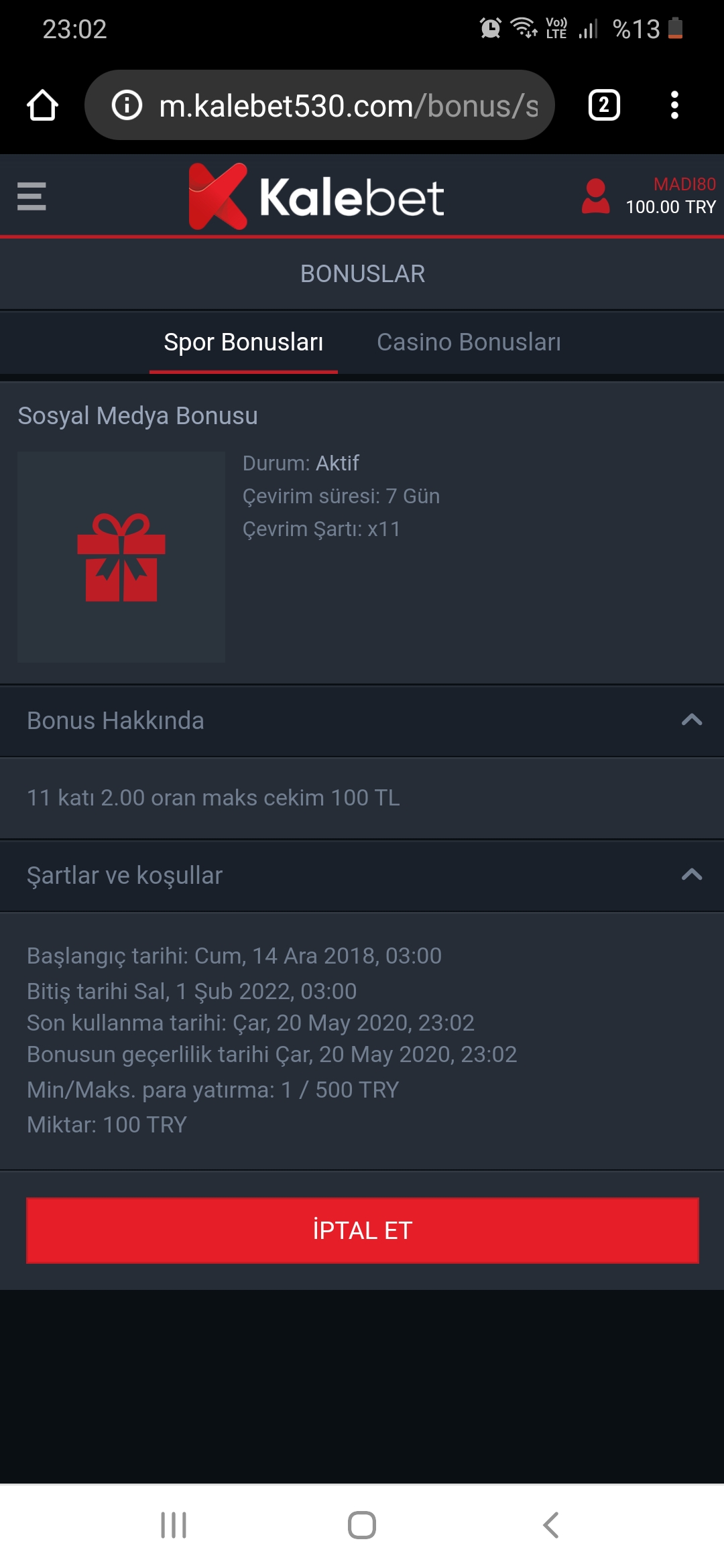Screen dimensions: 724x1568
Task: Go back using system back button
Action: click(x=550, y=1525)
